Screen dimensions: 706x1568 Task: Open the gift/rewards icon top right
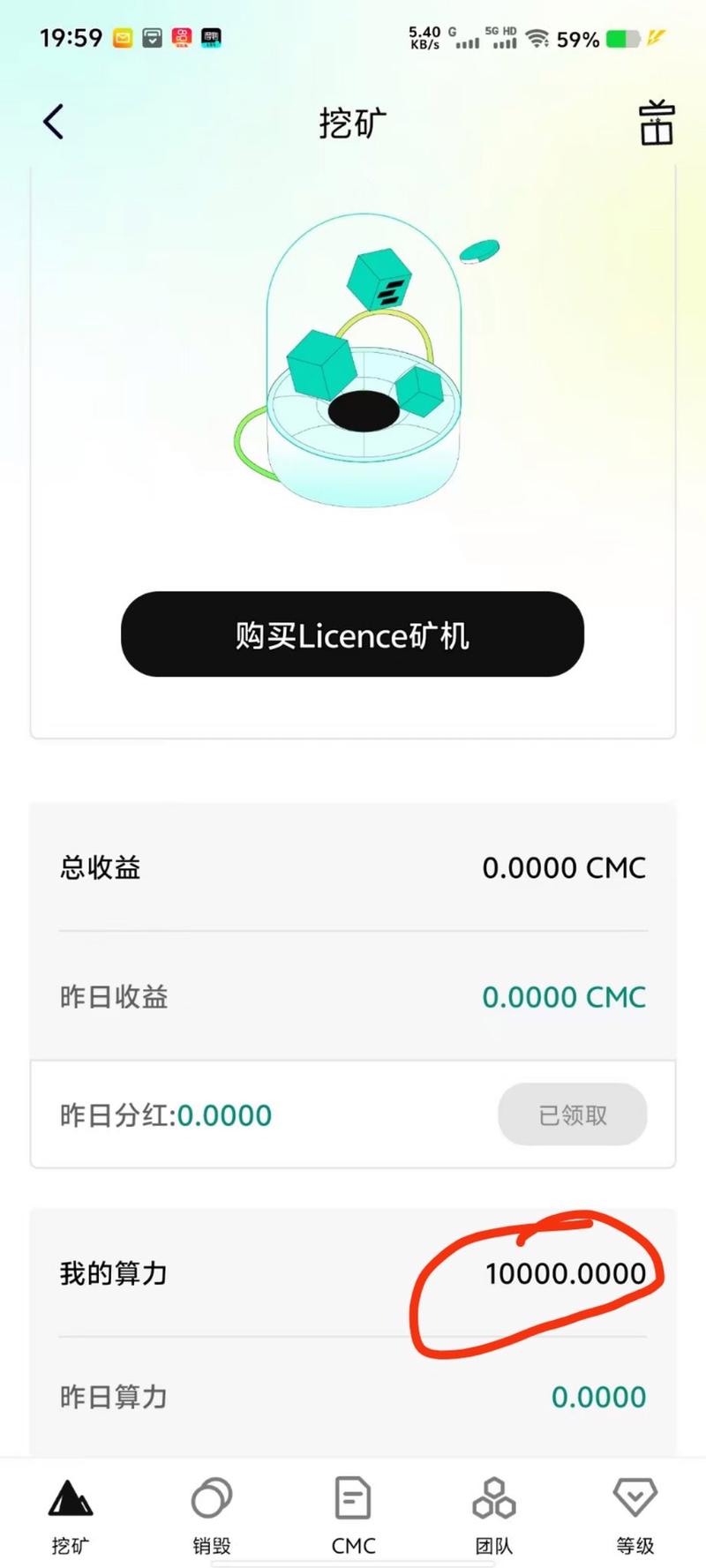pos(654,124)
